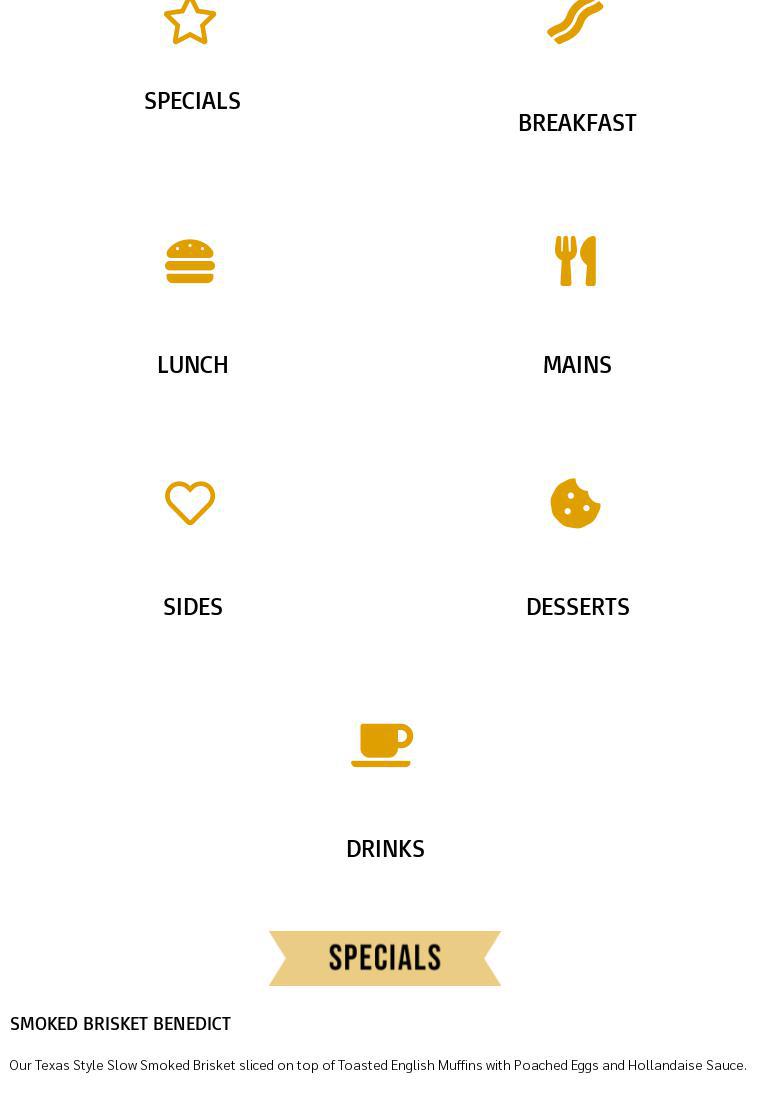Select the Lunch burger category
Image resolution: width=770 pixels, height=1110 pixels.
[x=191, y=364]
